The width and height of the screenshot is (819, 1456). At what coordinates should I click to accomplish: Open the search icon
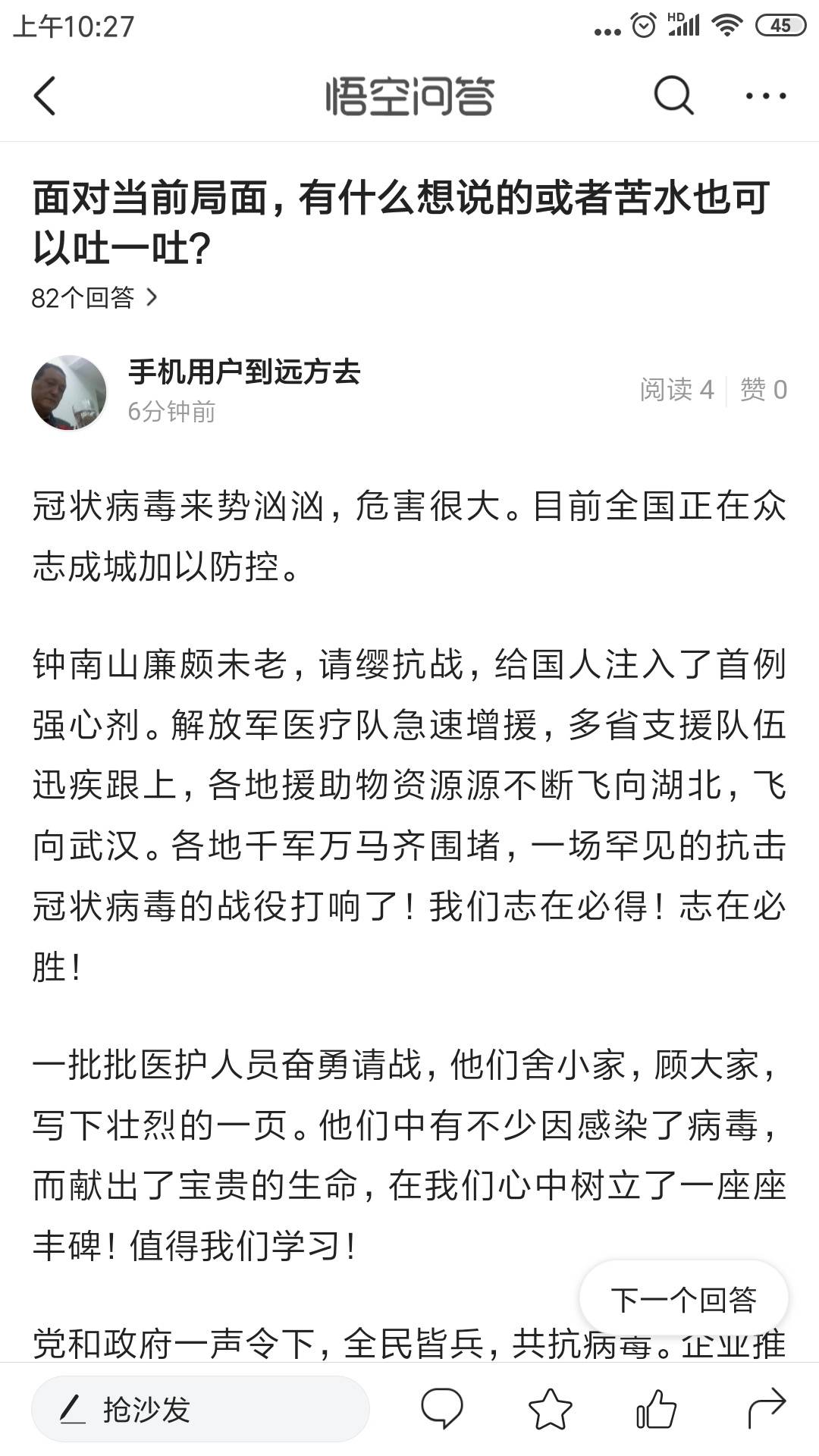coord(673,96)
